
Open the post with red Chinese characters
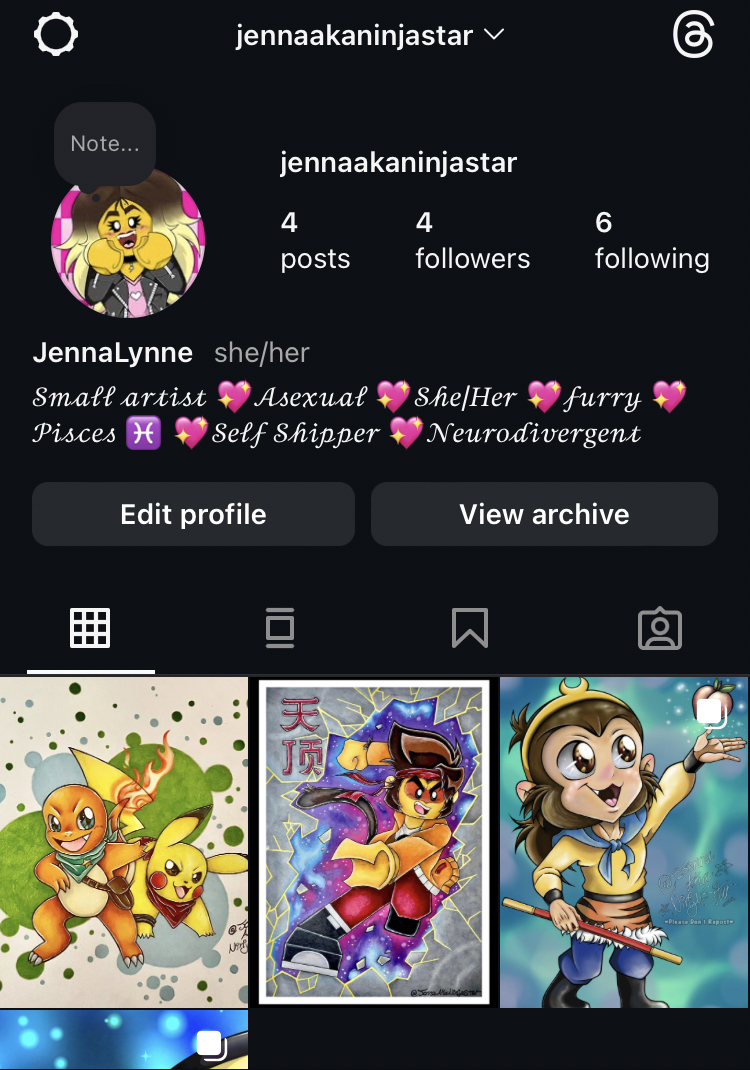point(374,842)
